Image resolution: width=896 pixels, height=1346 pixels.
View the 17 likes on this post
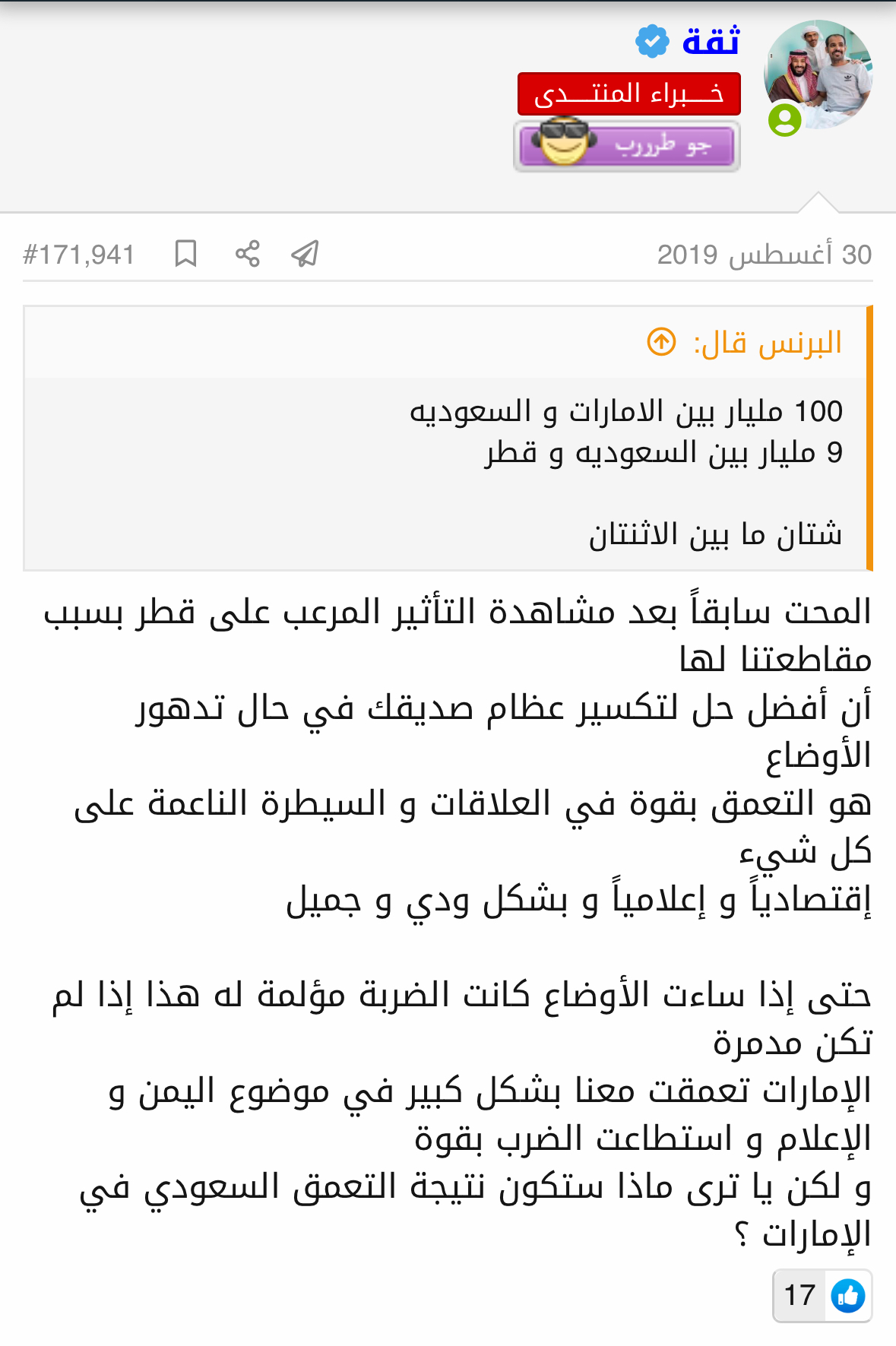click(x=822, y=1295)
